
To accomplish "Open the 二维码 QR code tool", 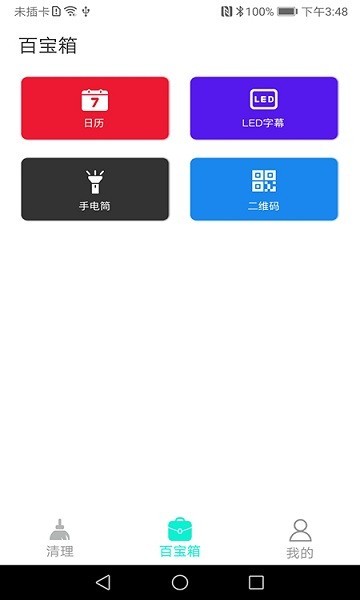I will pos(264,189).
